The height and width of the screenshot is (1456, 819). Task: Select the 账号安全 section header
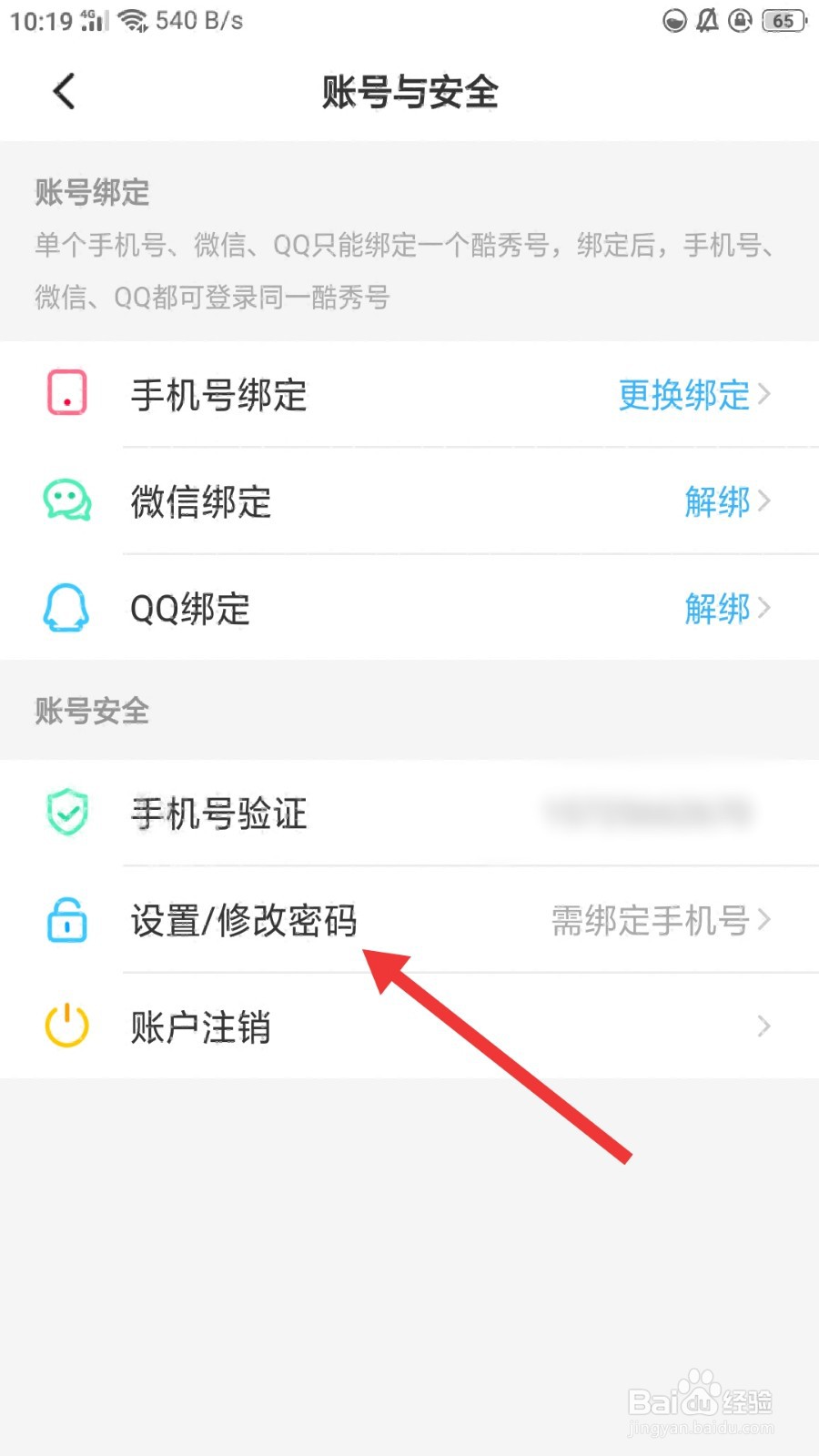[x=91, y=711]
